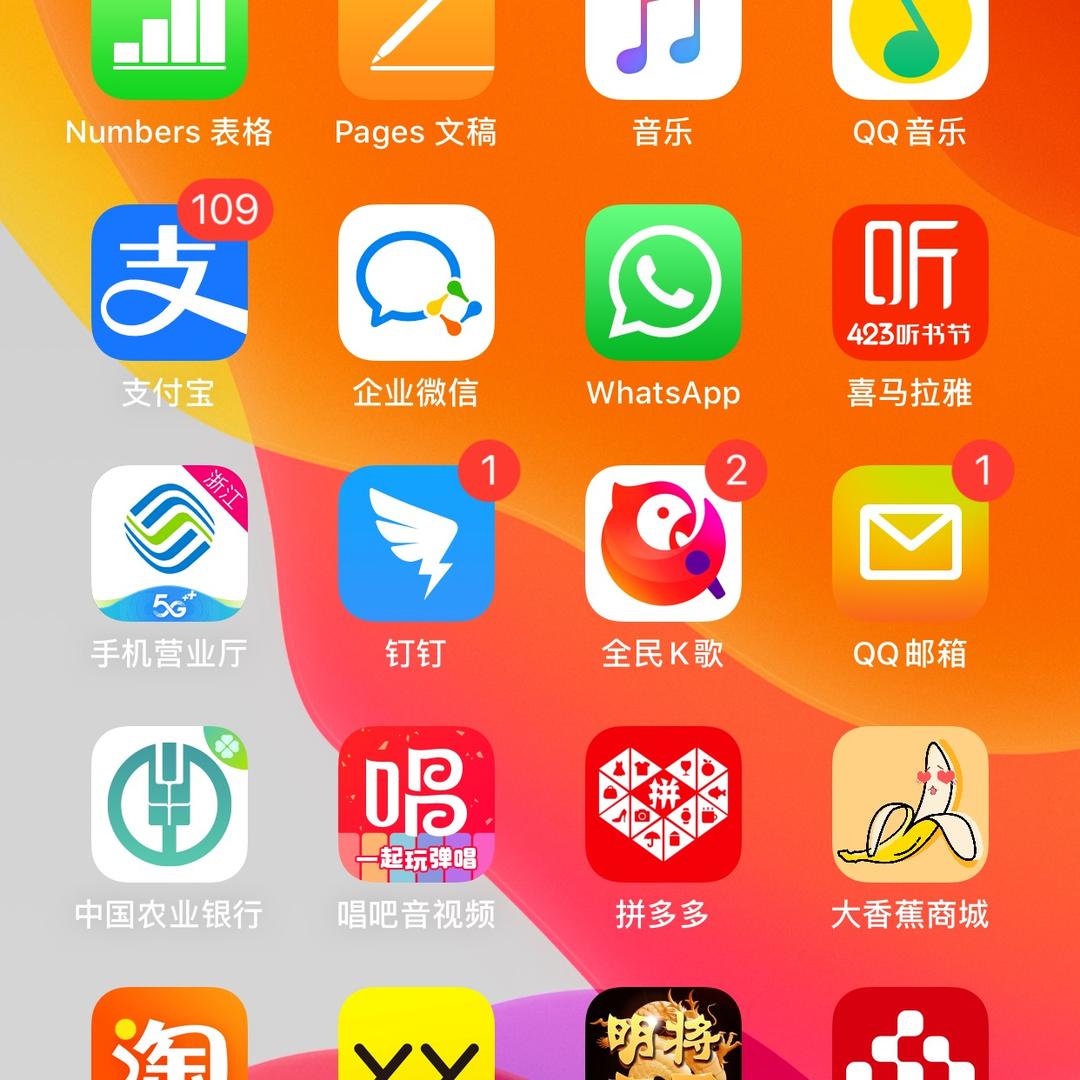The width and height of the screenshot is (1080, 1080).
Task: Open the 音乐 app
Action: pos(663,45)
